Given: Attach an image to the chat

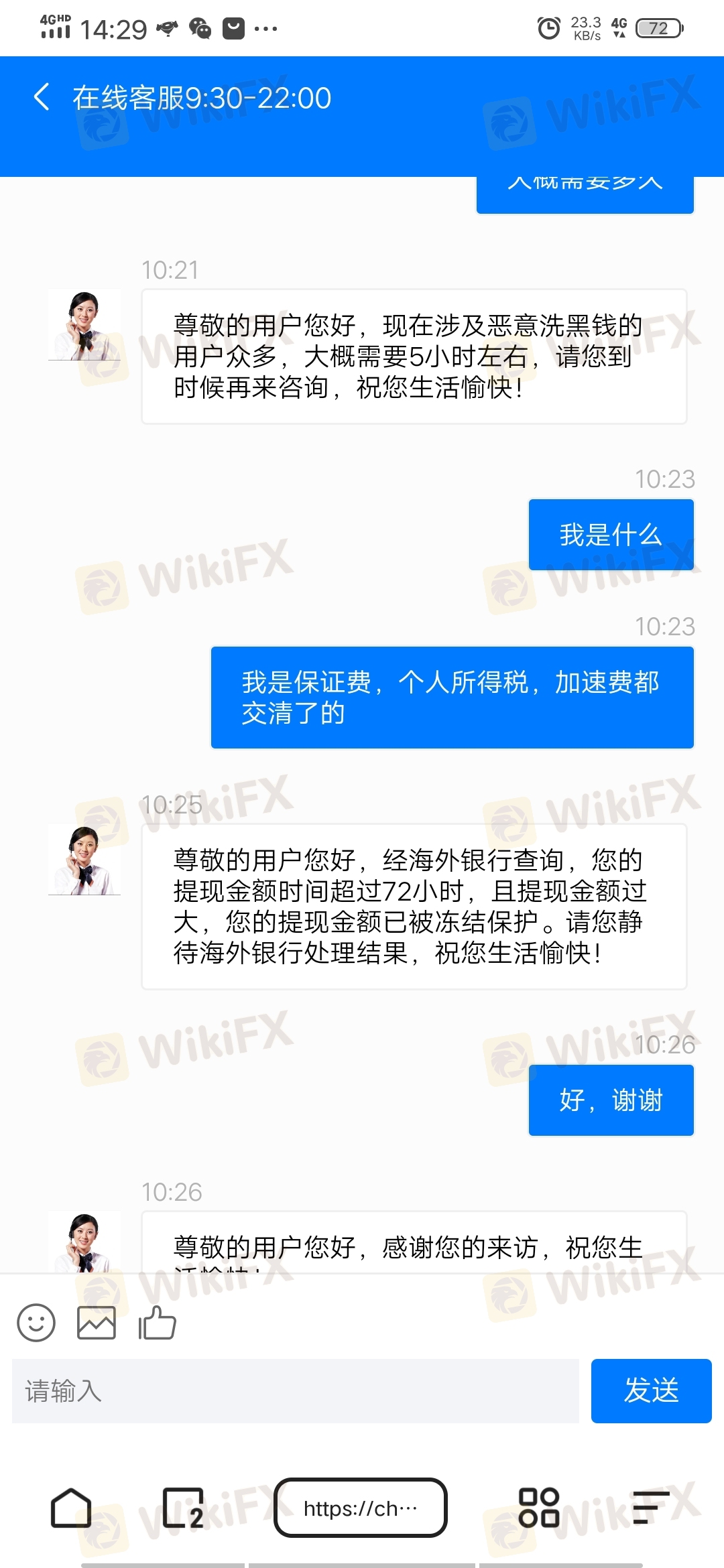Looking at the screenshot, I should point(97,1323).
